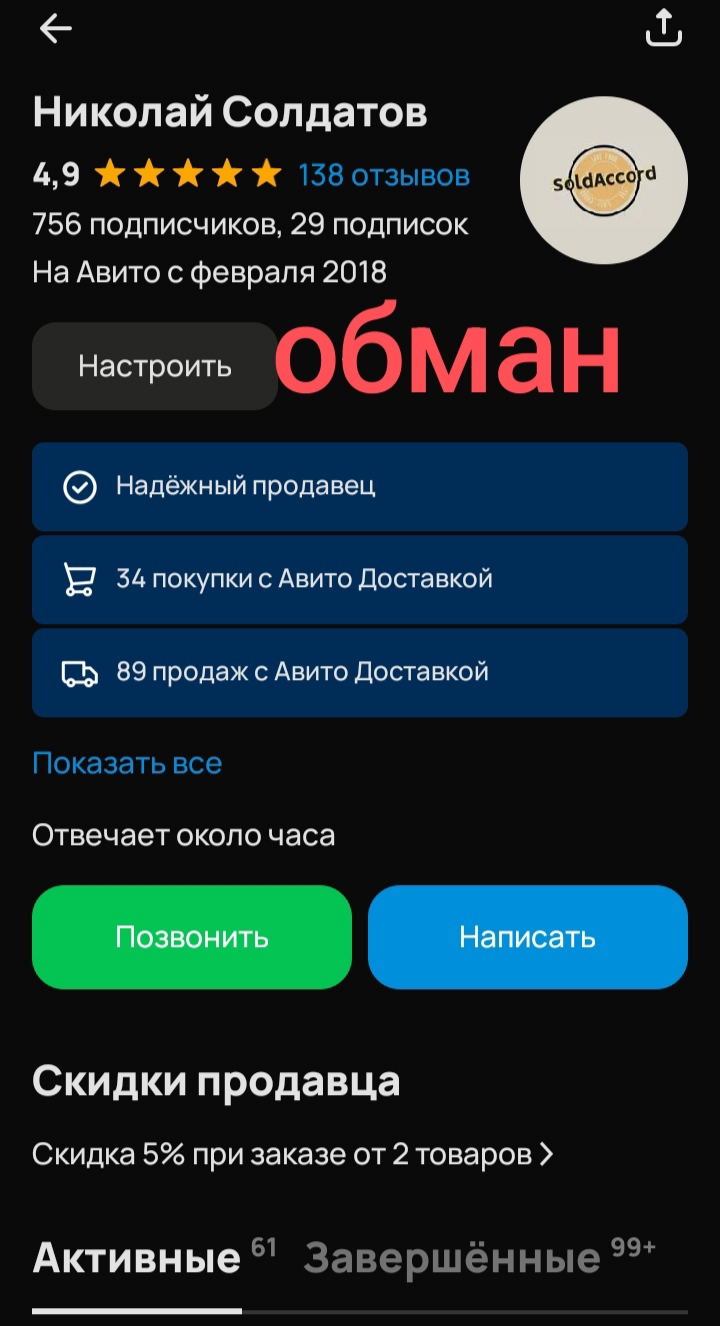Open 89 продаж с Авито Доставкой
This screenshot has width=720, height=1326.
[359, 672]
